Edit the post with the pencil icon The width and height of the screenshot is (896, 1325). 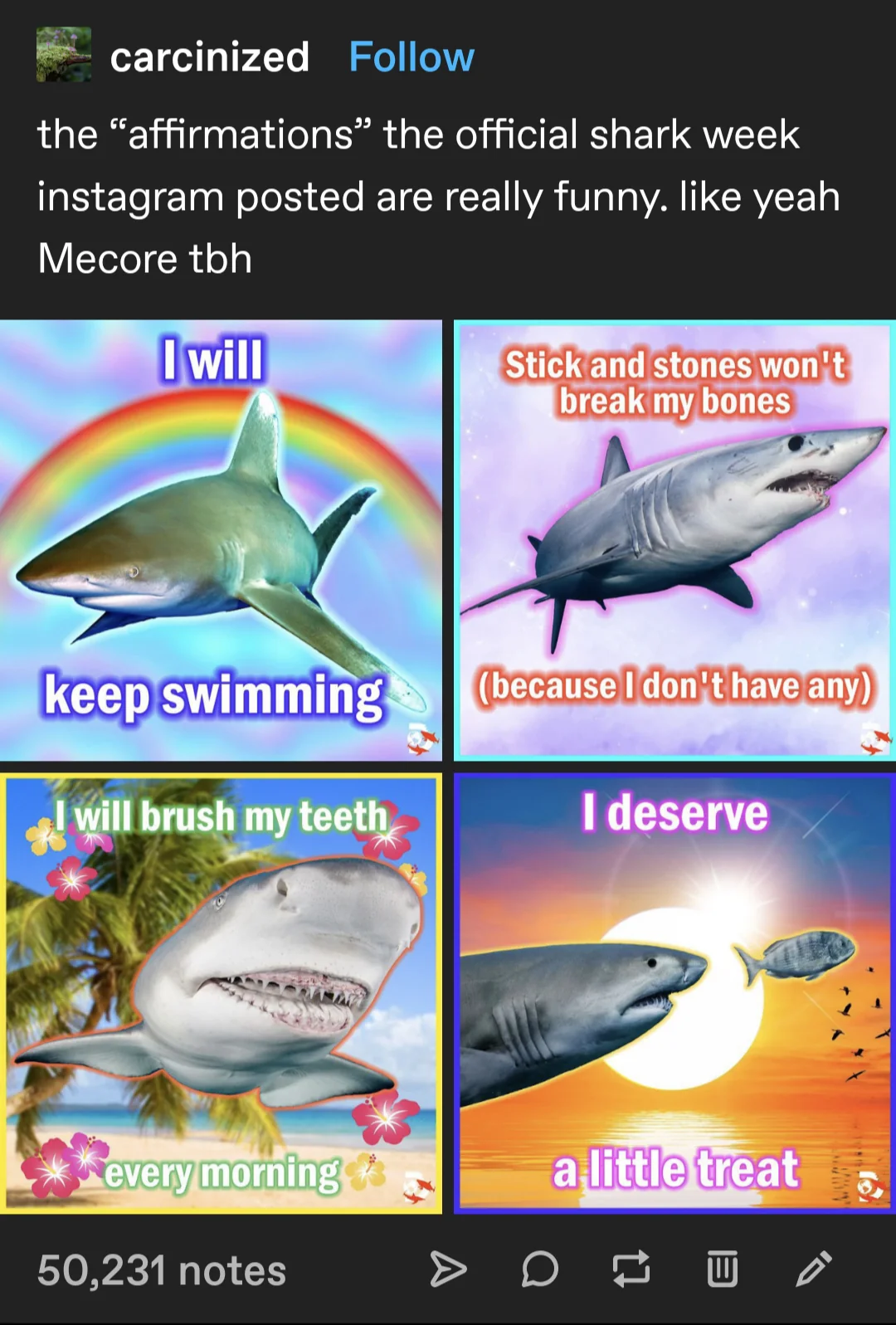(813, 1269)
